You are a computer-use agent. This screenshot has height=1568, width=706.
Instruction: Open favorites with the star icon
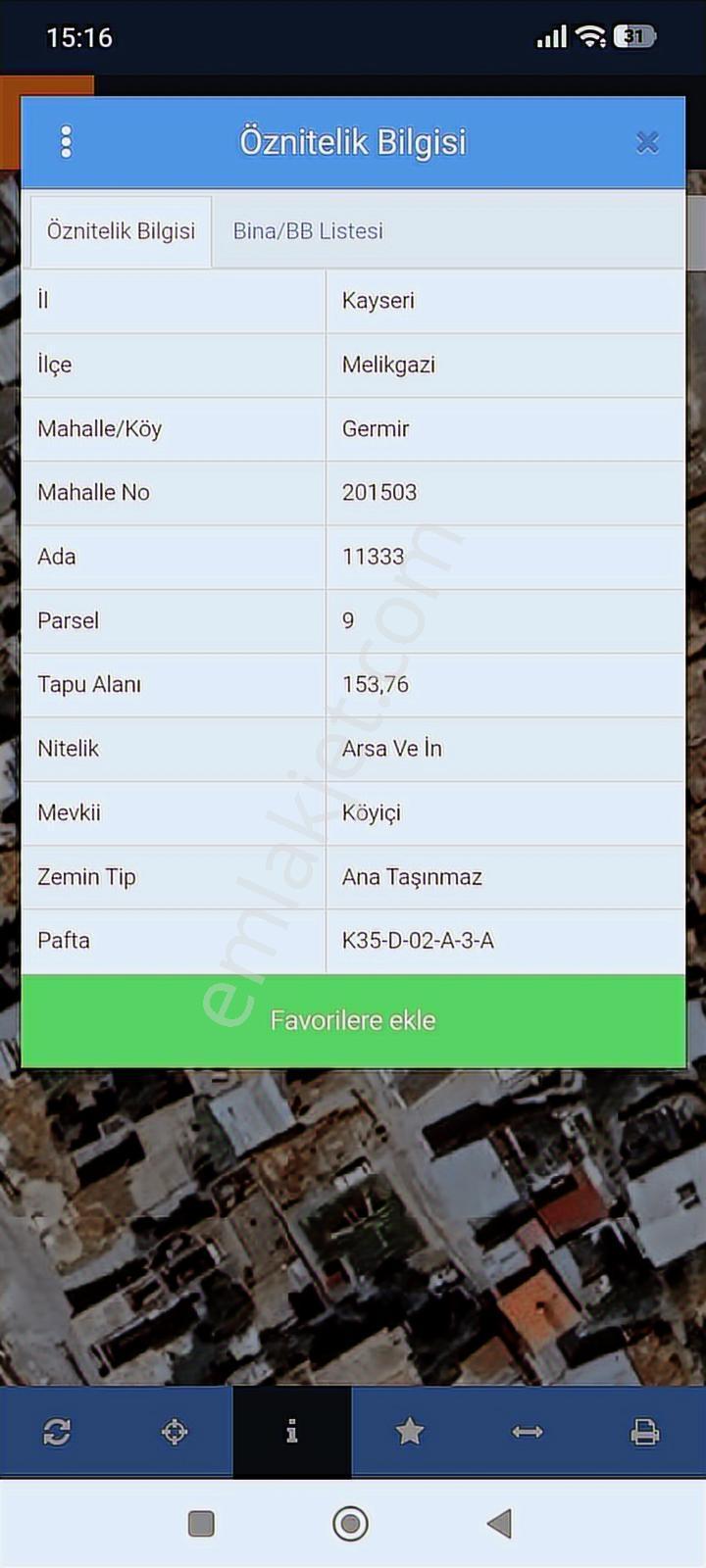[410, 1432]
